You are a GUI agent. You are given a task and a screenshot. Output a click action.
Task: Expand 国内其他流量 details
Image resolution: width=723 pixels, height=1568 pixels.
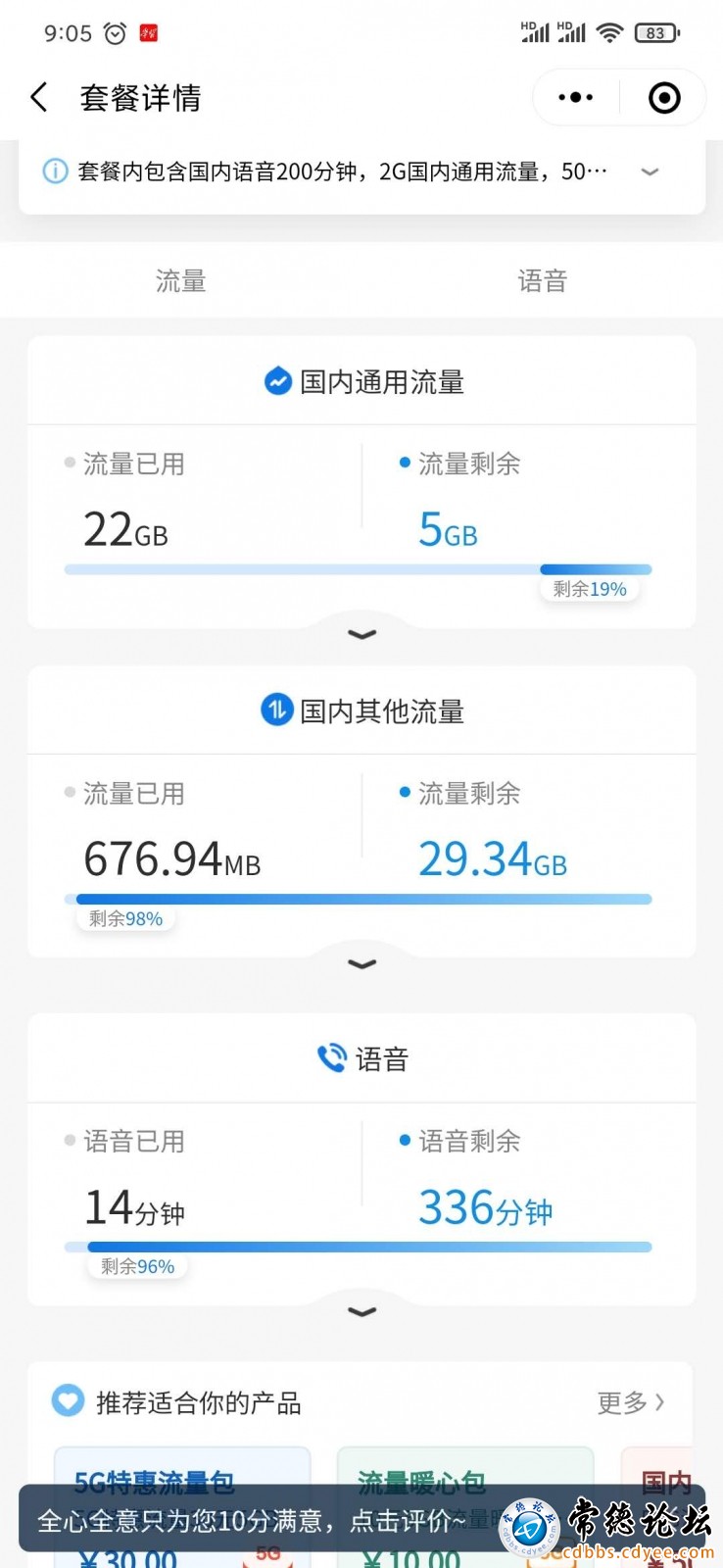click(x=361, y=963)
